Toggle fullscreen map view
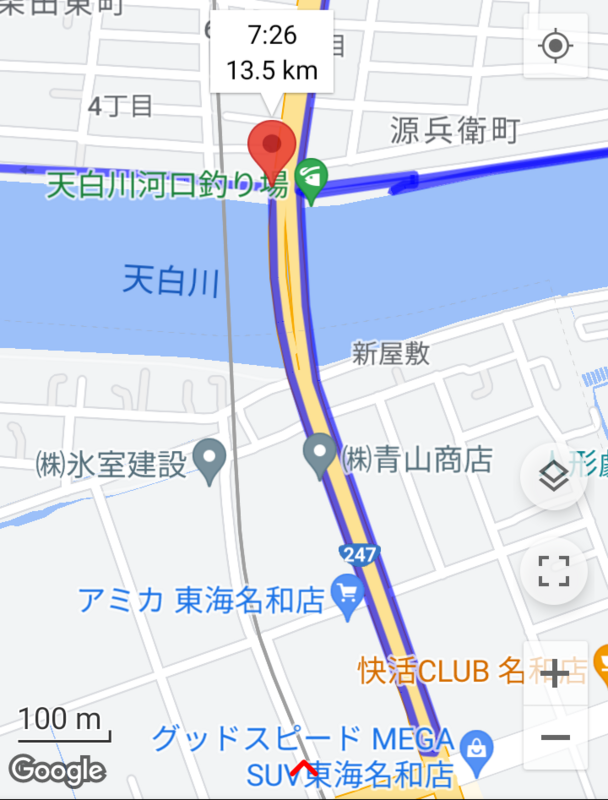This screenshot has height=800, width=608. pos(553,570)
